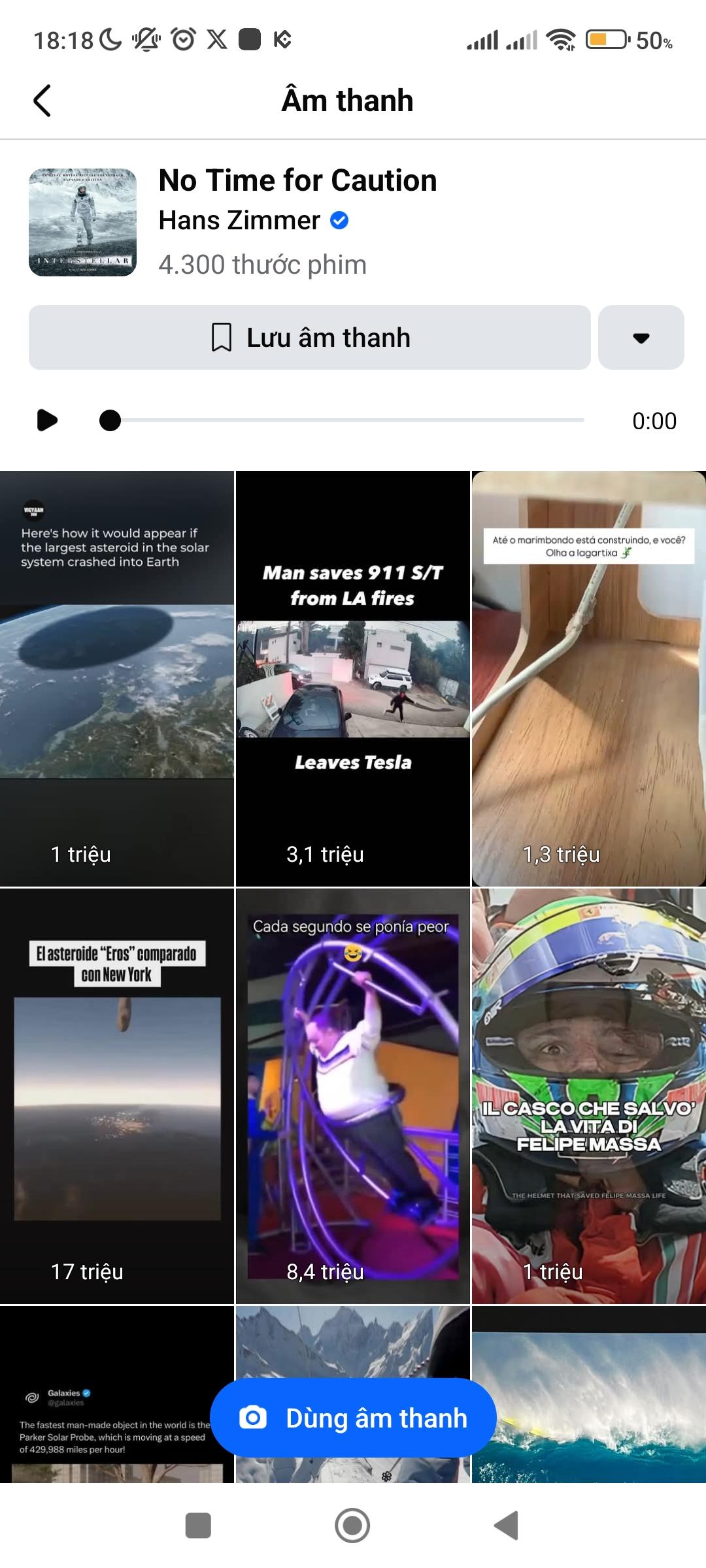Viewport: 706px width, 1568px height.
Task: Open the Felipe Massa helmet reel
Action: 588,1096
